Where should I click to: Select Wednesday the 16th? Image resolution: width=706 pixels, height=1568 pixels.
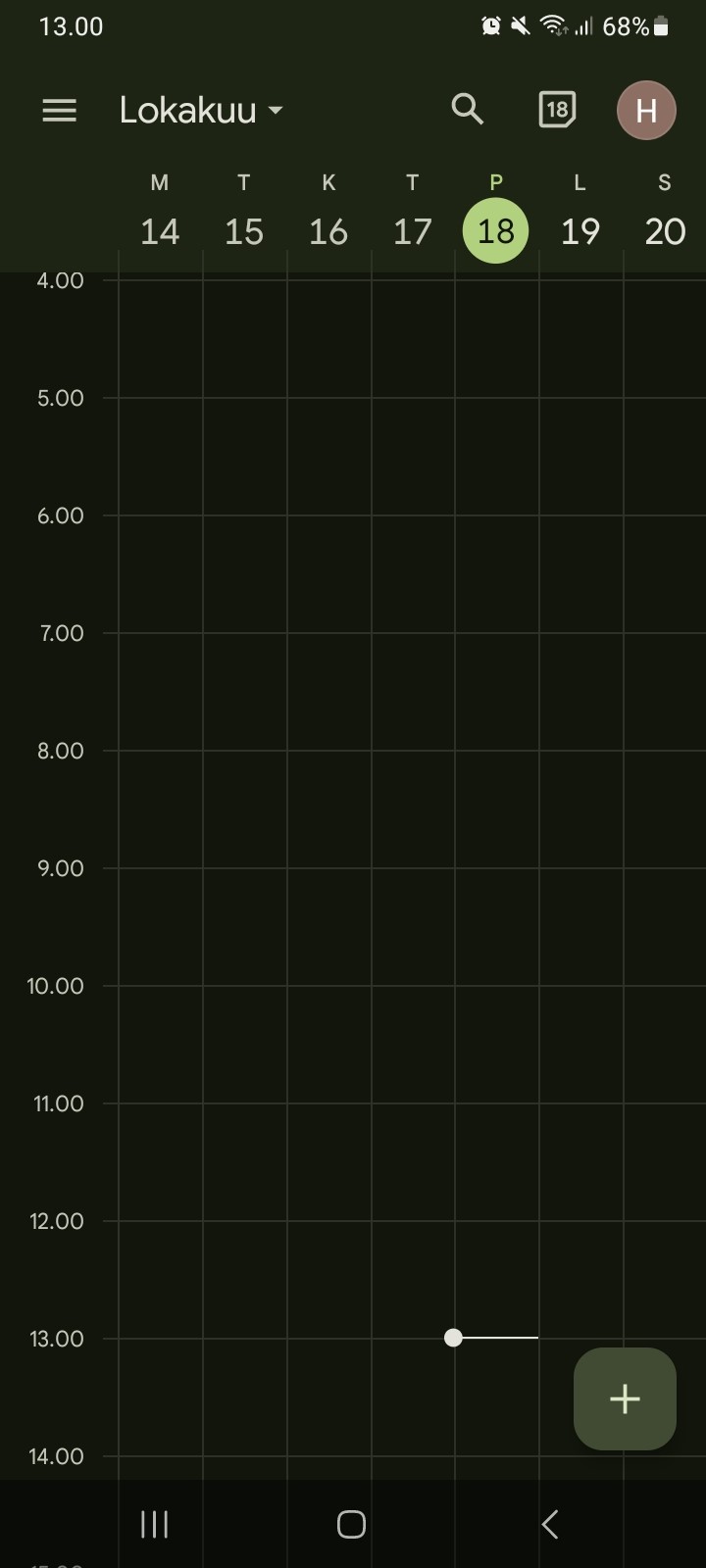point(328,231)
